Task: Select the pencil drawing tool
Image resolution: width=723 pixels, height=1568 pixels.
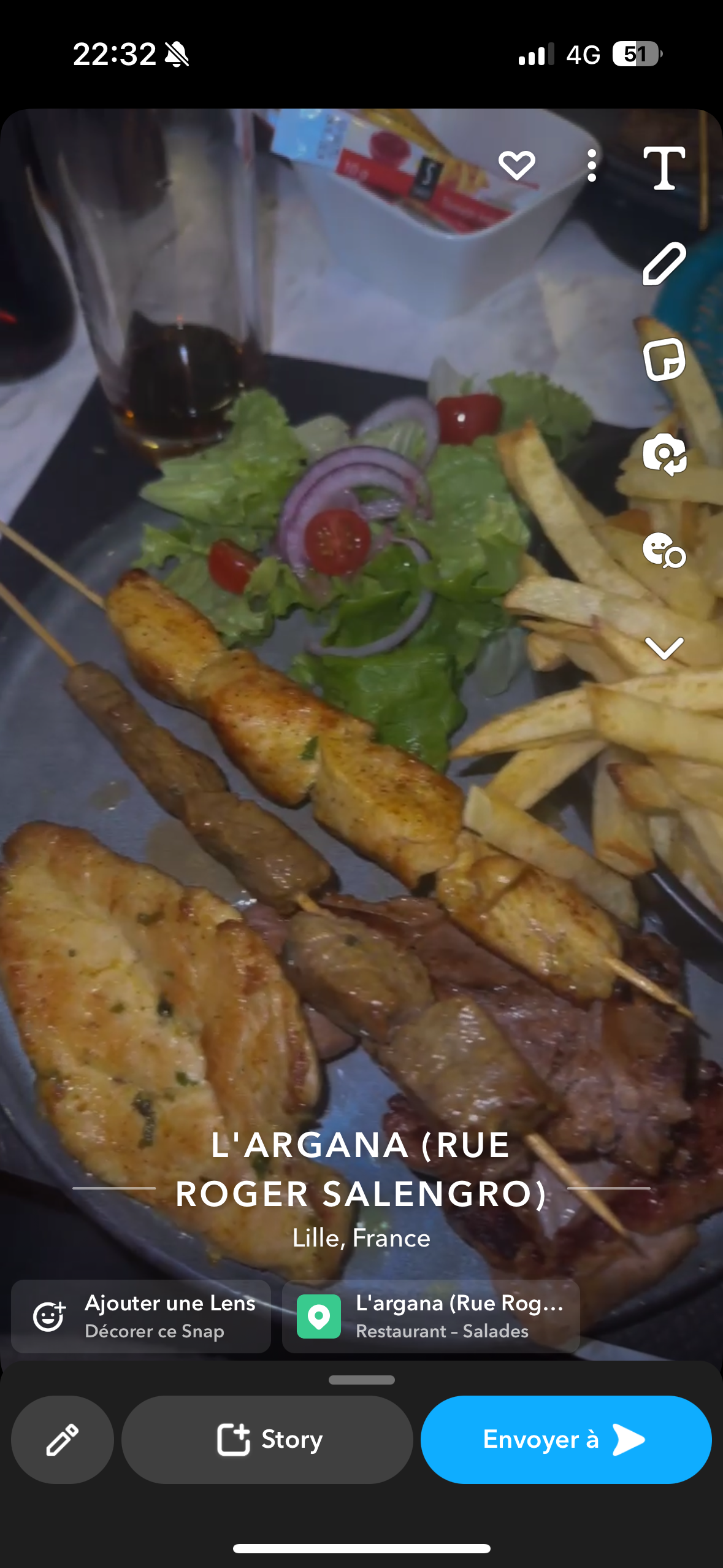Action: (x=664, y=264)
